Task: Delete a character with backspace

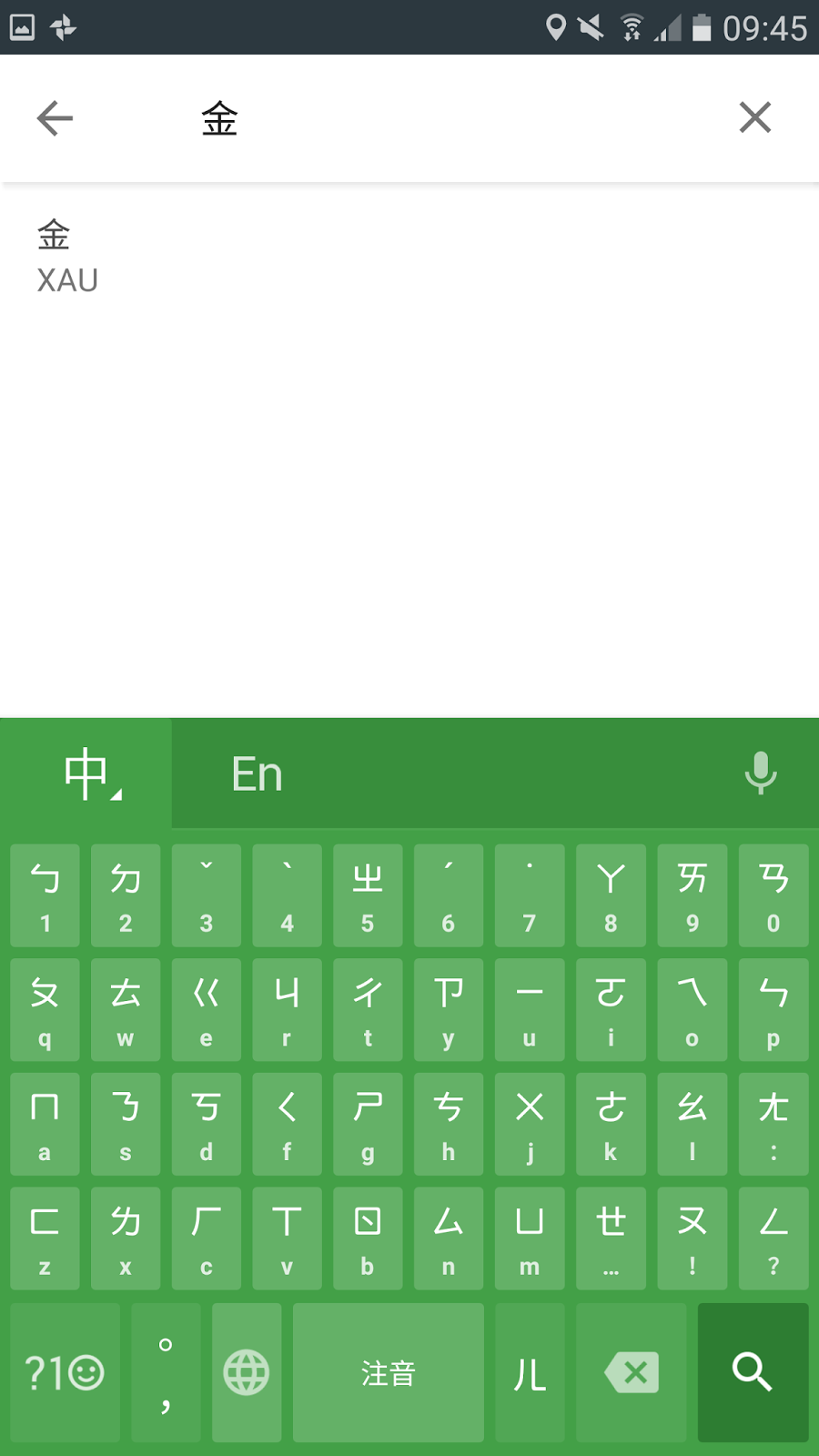Action: (x=632, y=1372)
